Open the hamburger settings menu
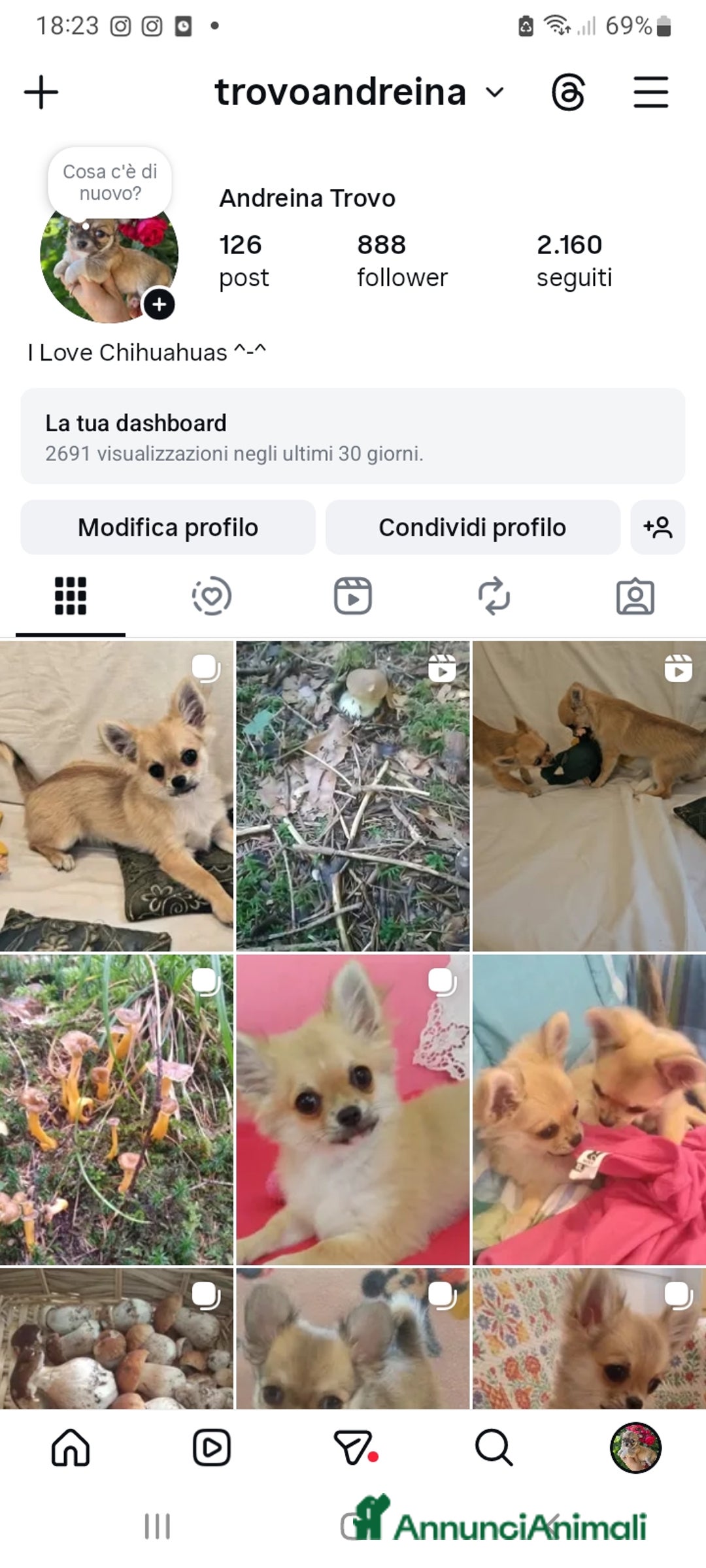Screen dimensions: 706x1568 (x=650, y=92)
